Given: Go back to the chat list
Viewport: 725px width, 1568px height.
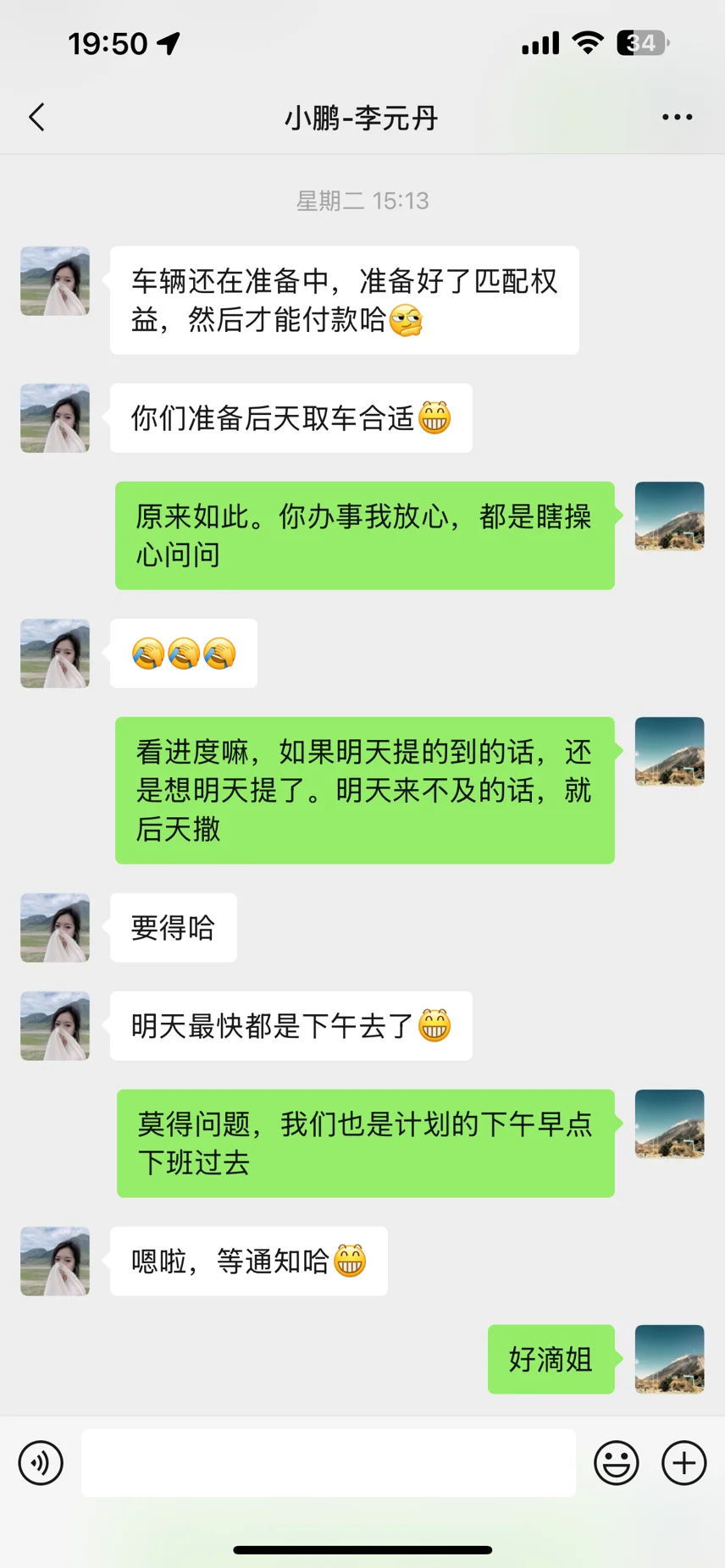Looking at the screenshot, I should pyautogui.click(x=36, y=118).
